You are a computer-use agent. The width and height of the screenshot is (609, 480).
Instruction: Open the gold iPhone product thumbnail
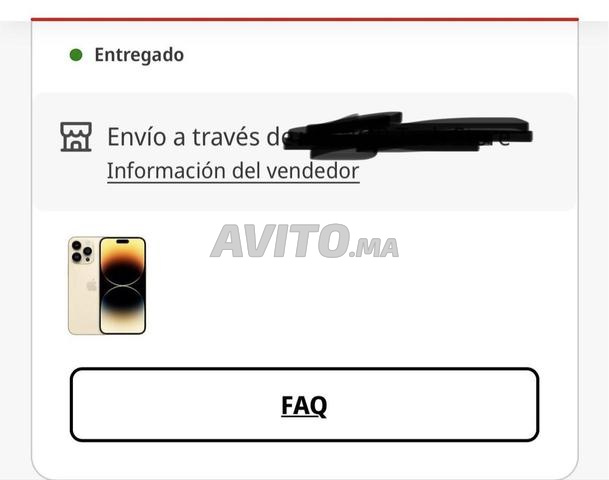coord(107,285)
